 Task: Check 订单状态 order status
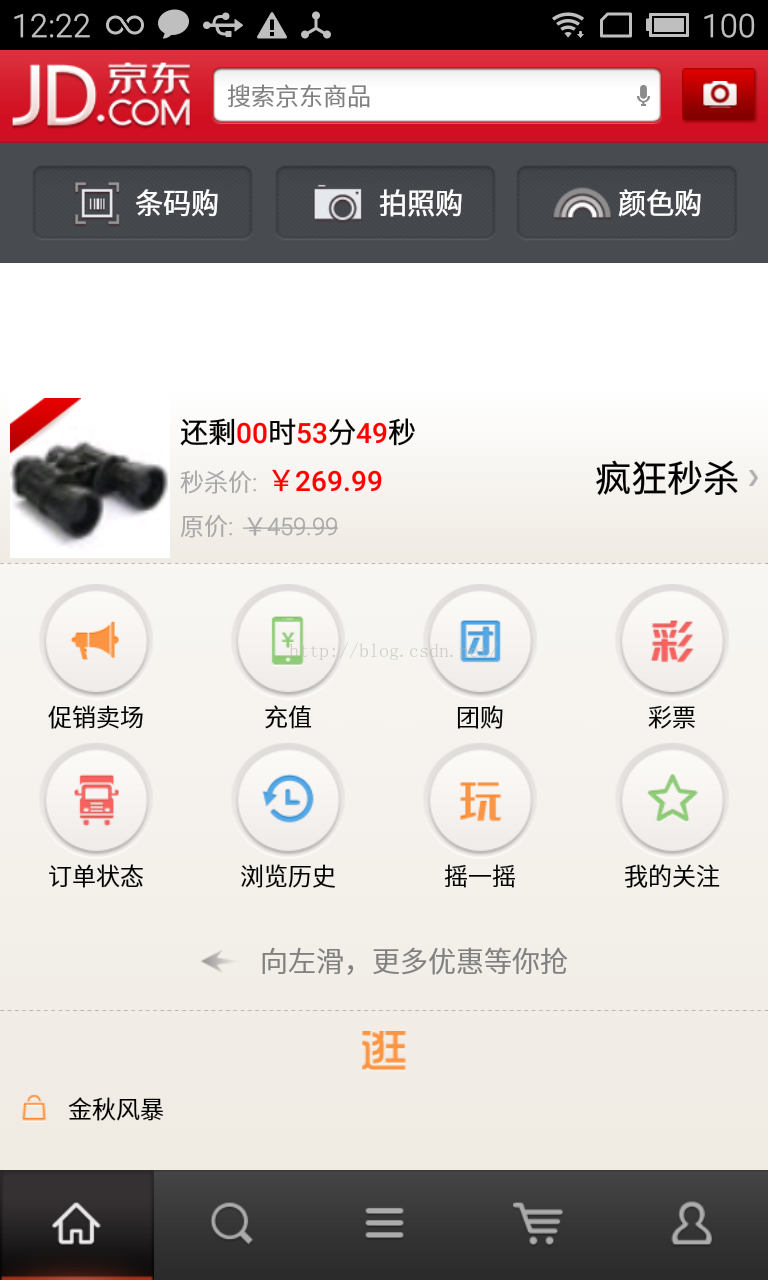coord(96,800)
